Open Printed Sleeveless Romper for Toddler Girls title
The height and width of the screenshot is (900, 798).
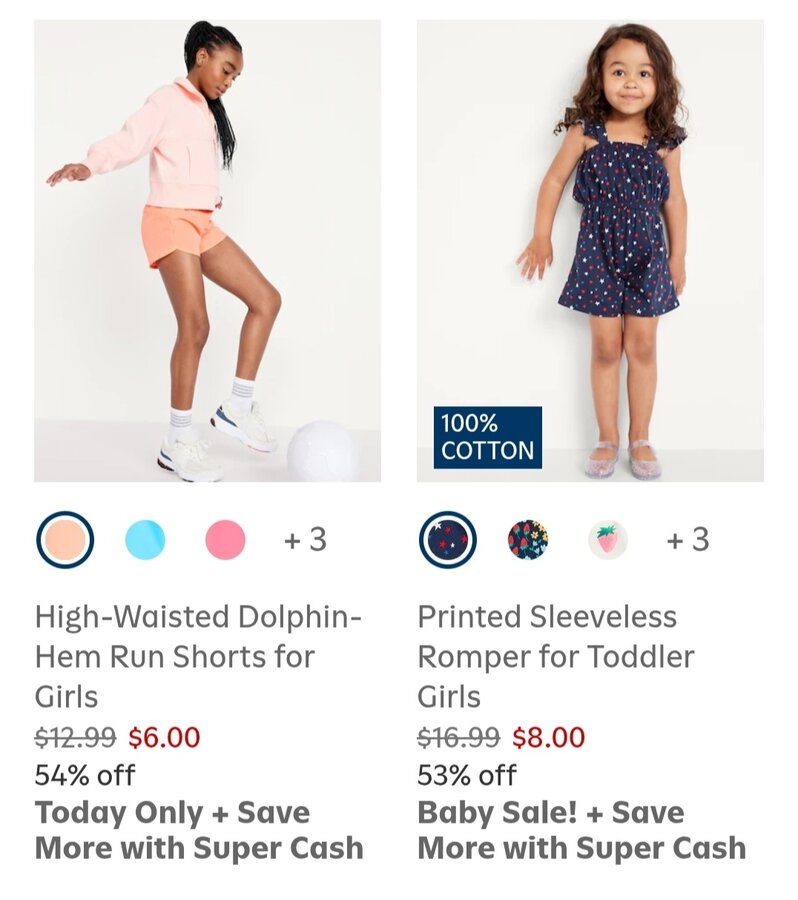tap(555, 656)
